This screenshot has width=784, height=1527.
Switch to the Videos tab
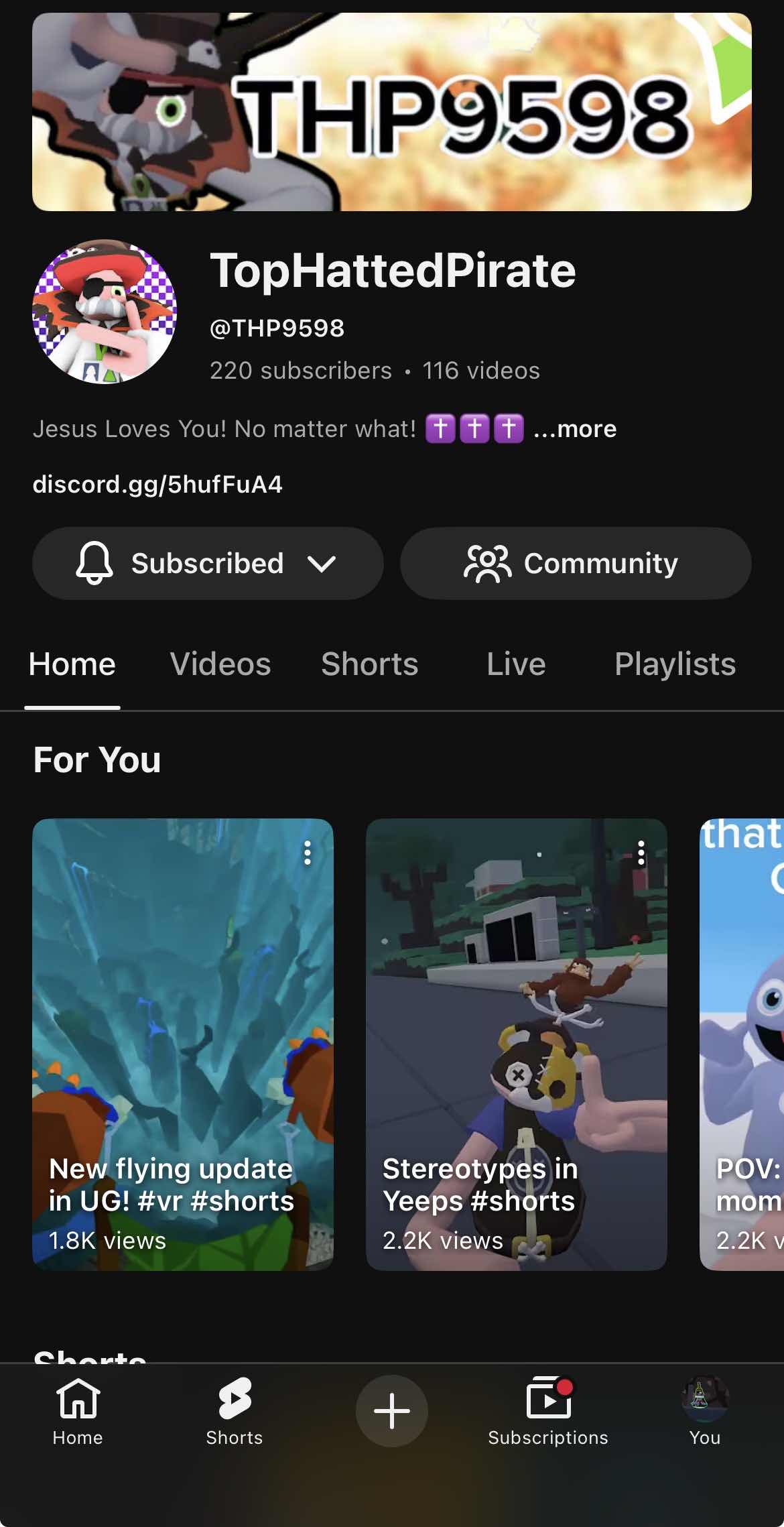tap(220, 664)
